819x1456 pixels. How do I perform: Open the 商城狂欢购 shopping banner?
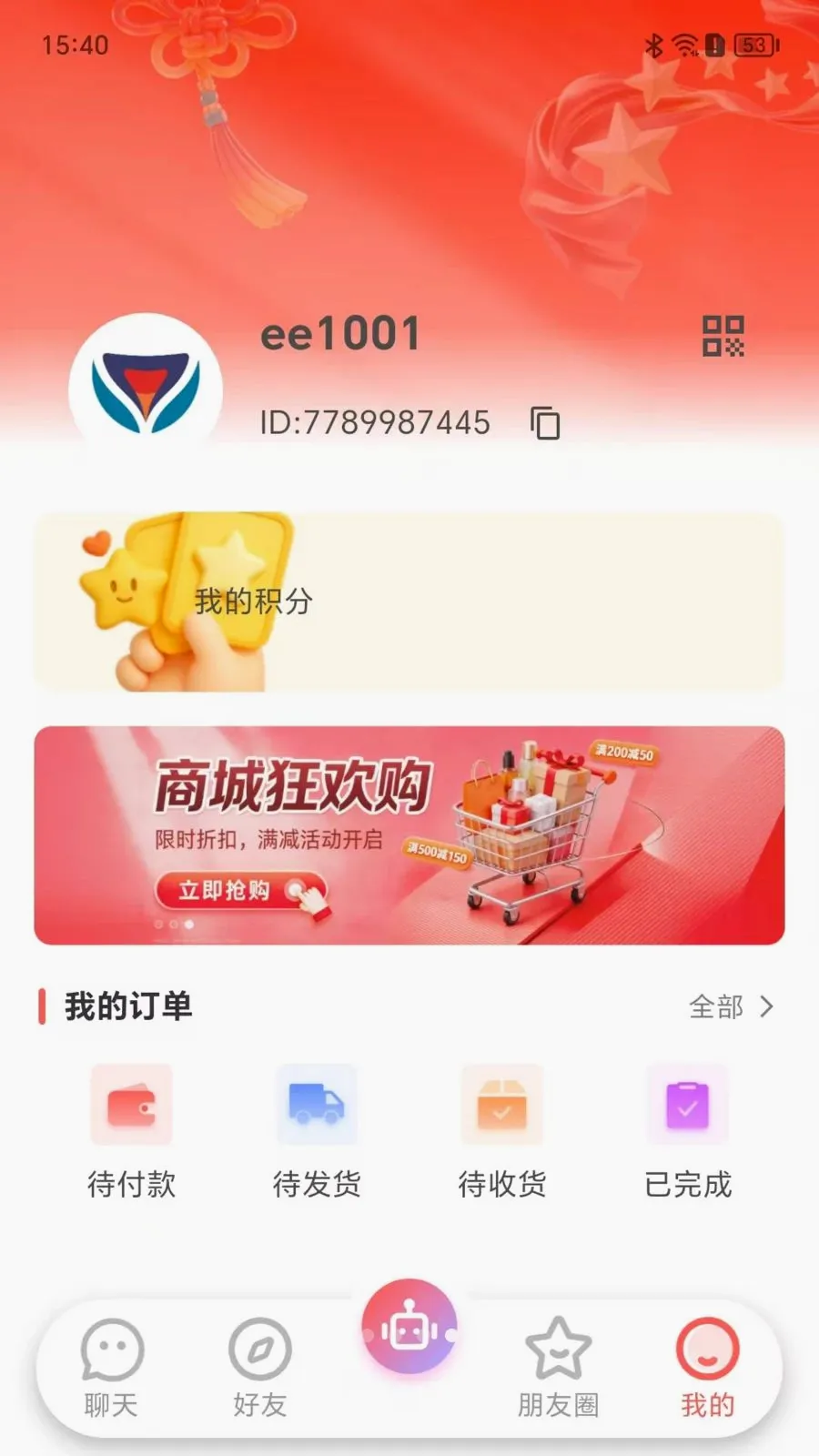pos(409,835)
